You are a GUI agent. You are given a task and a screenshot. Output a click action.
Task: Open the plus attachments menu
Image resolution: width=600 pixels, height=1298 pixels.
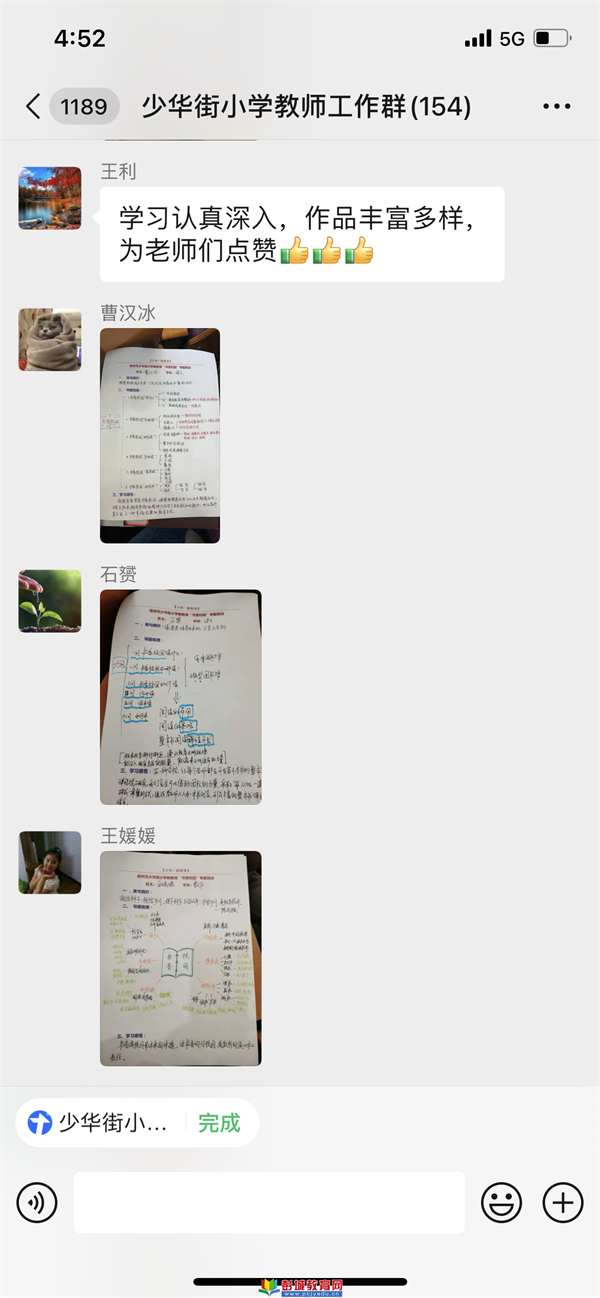pyautogui.click(x=562, y=1202)
